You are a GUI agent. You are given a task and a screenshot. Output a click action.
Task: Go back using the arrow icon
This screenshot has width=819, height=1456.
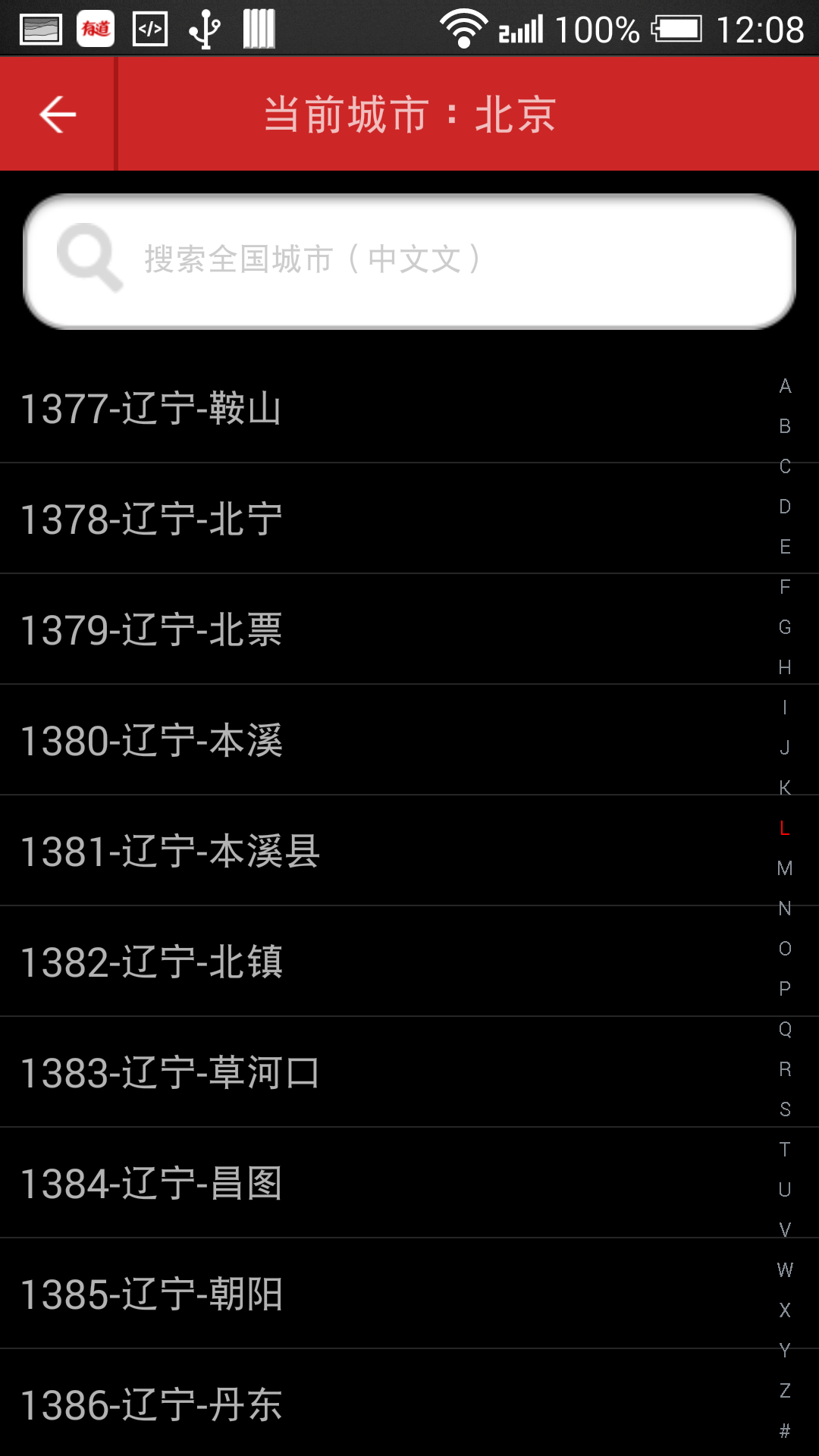[x=58, y=115]
